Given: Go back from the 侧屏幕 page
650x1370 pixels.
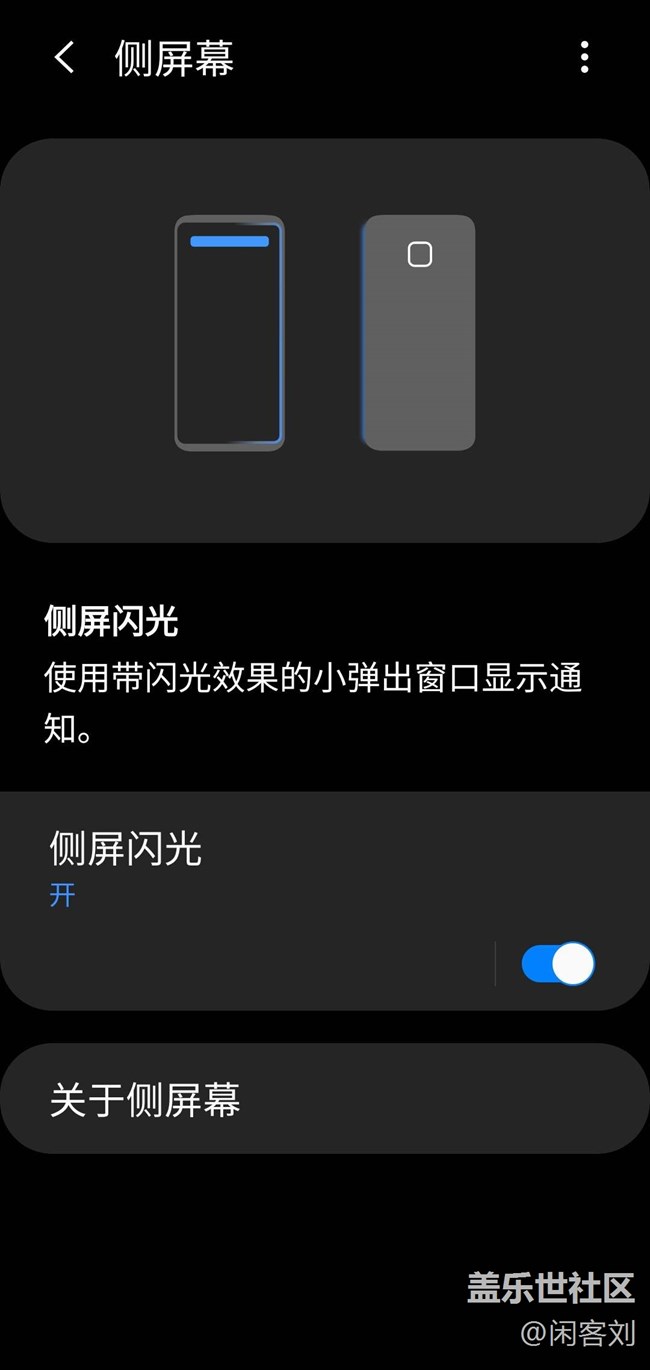Looking at the screenshot, I should tap(65, 58).
